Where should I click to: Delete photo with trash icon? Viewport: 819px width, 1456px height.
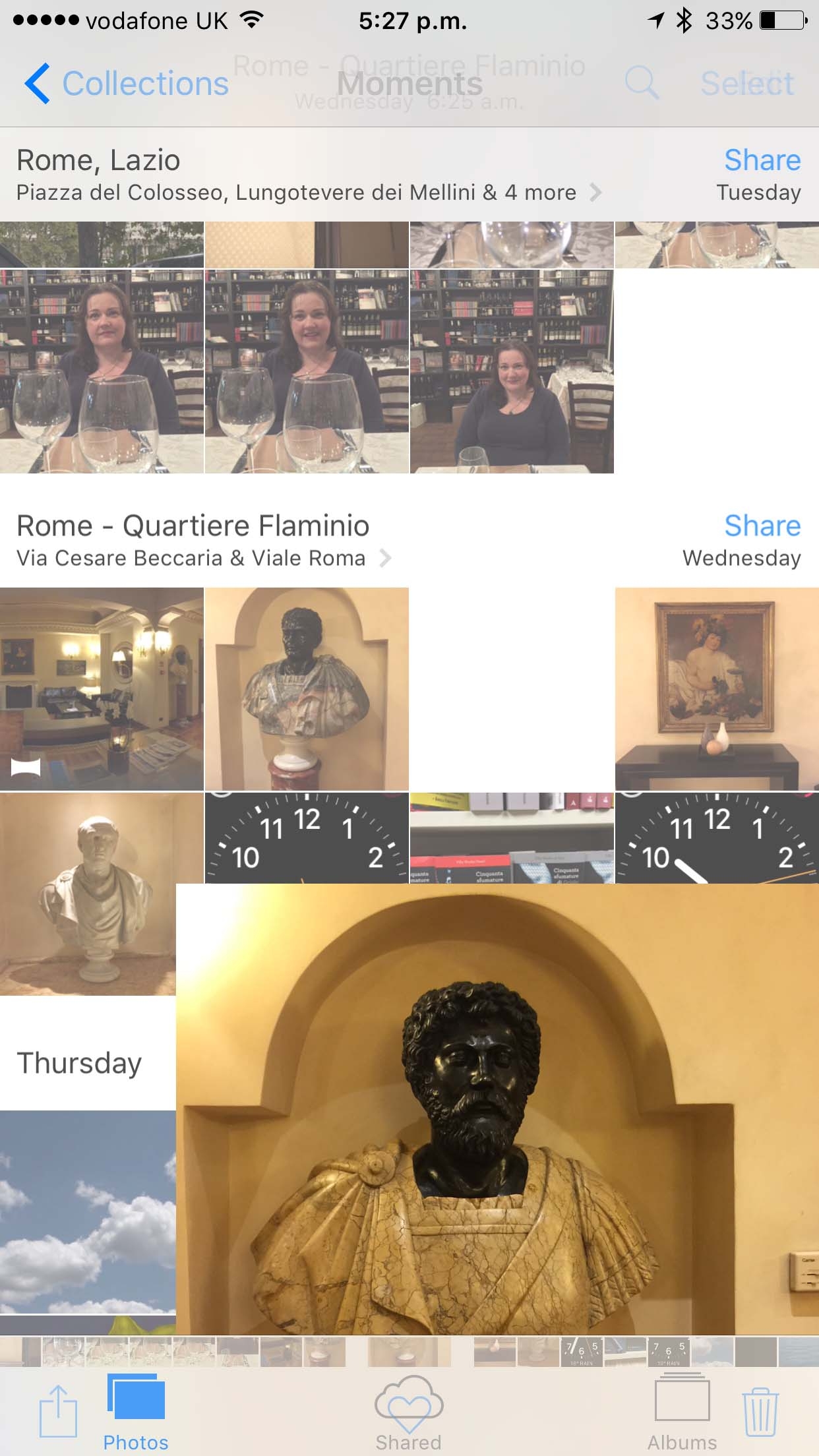[760, 1411]
